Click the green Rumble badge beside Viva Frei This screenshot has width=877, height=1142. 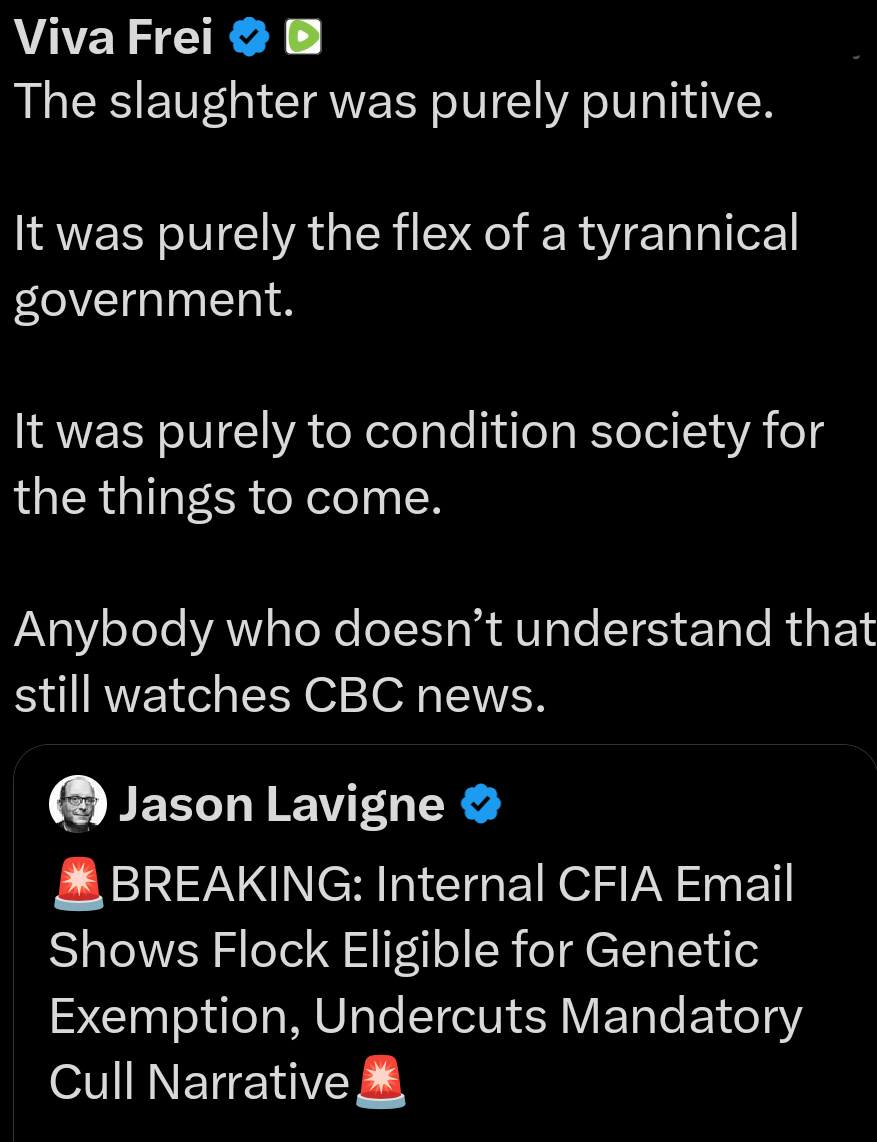302,37
